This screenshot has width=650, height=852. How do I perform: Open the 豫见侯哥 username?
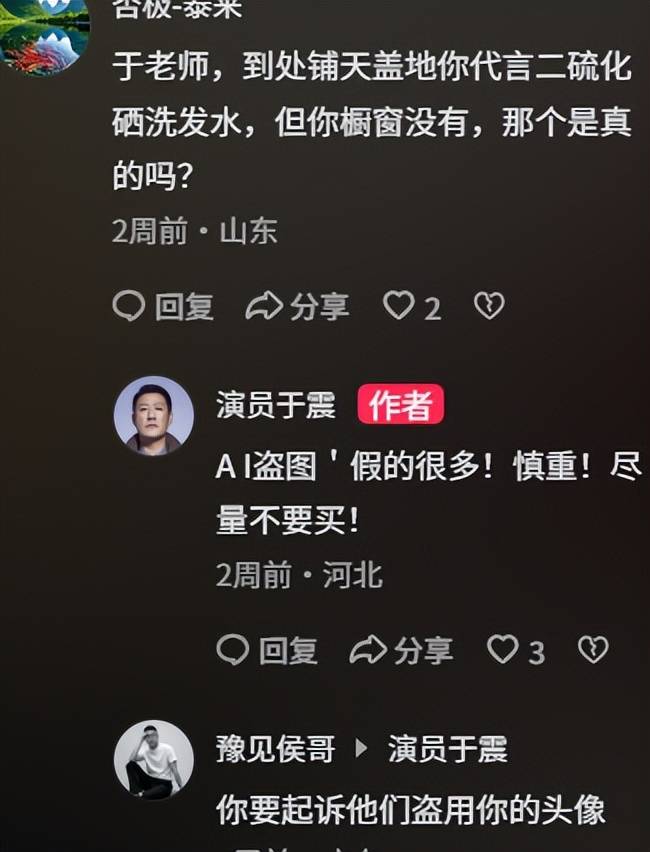(276, 749)
